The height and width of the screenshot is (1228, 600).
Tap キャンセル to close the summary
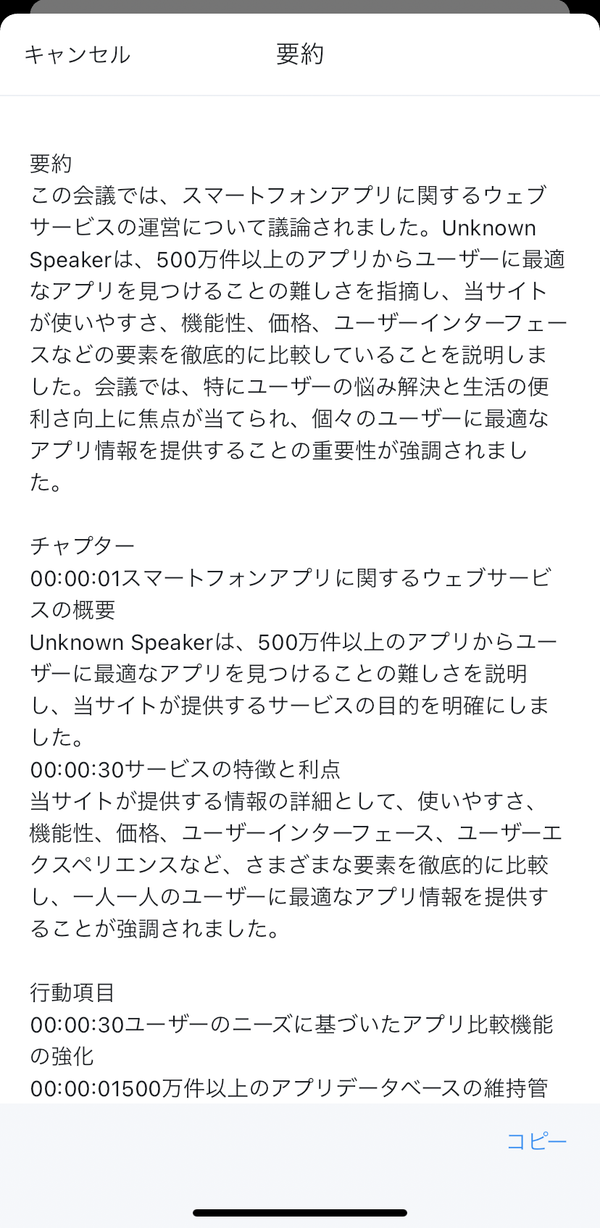[x=77, y=54]
